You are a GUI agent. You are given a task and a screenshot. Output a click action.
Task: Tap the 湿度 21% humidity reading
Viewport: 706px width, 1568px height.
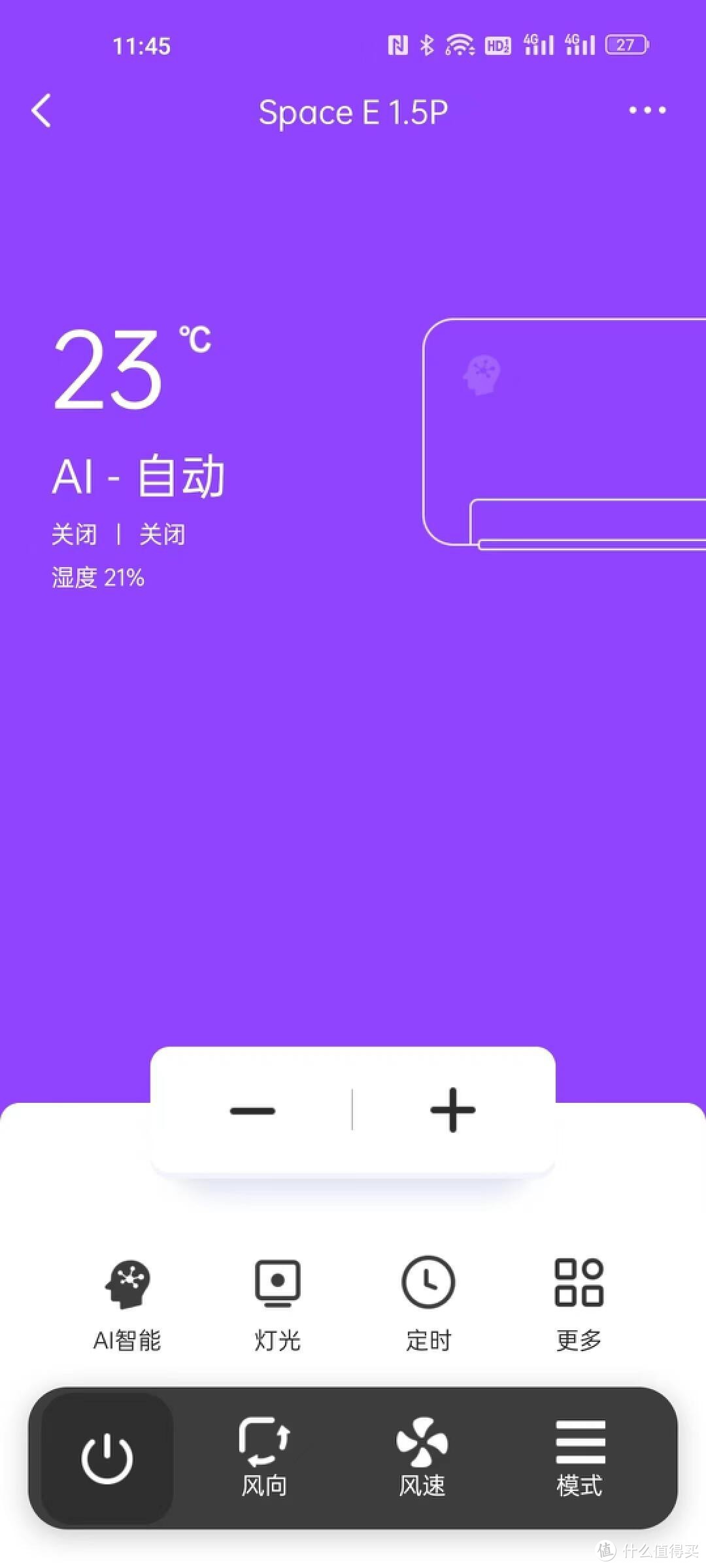98,576
